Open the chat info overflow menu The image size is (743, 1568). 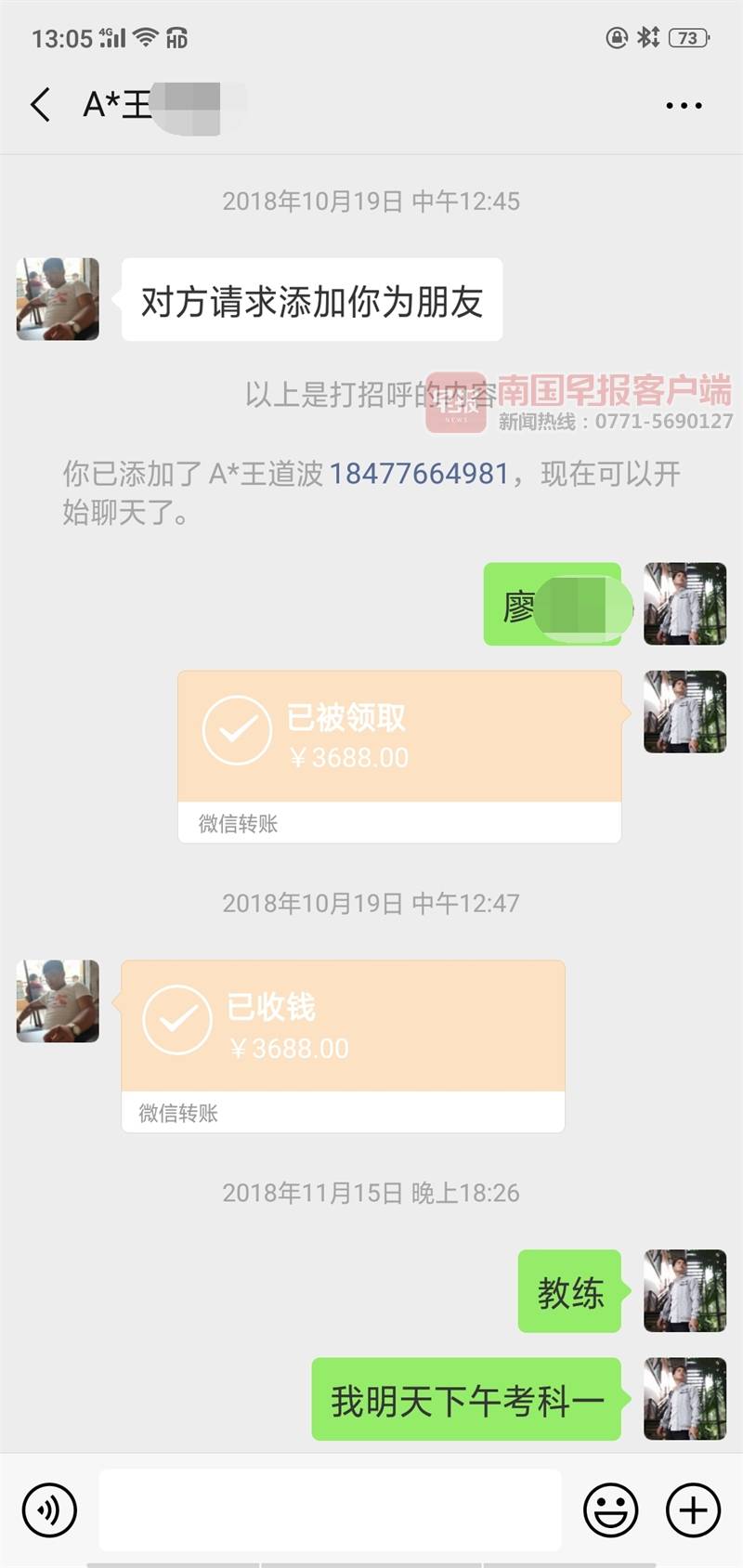tap(684, 106)
